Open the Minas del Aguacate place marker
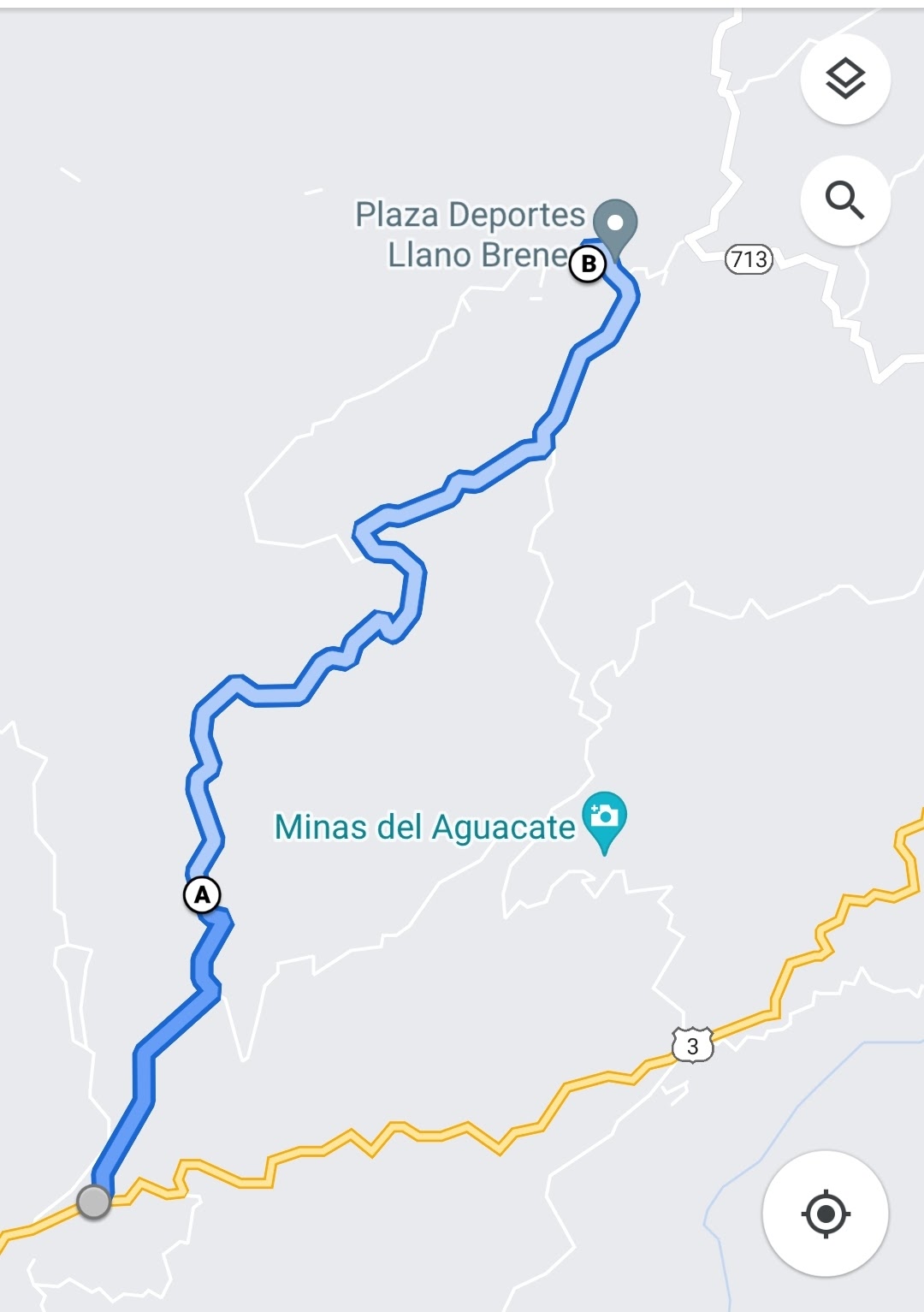The image size is (924, 1312). click(604, 818)
